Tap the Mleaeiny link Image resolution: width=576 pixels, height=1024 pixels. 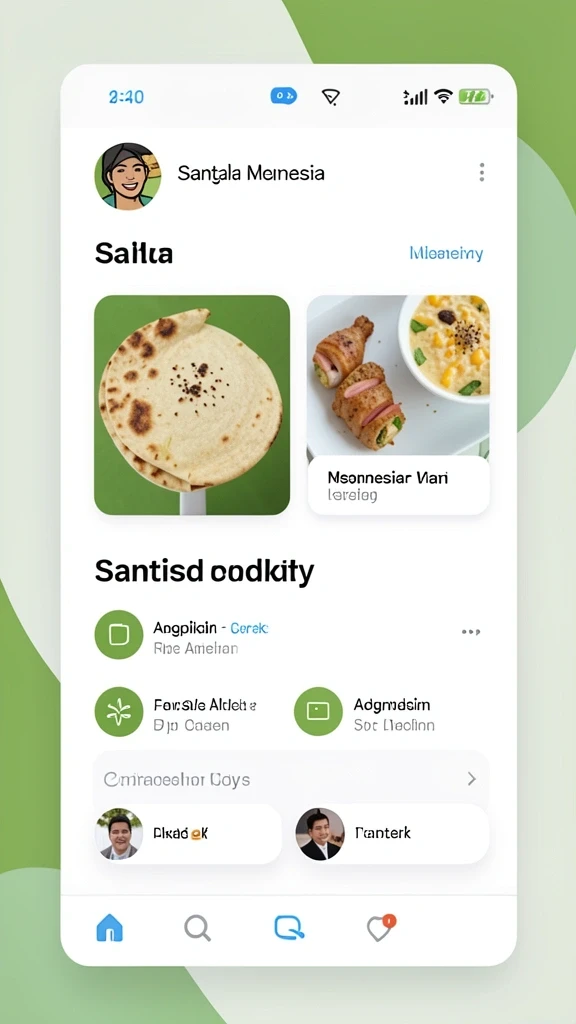coord(446,253)
